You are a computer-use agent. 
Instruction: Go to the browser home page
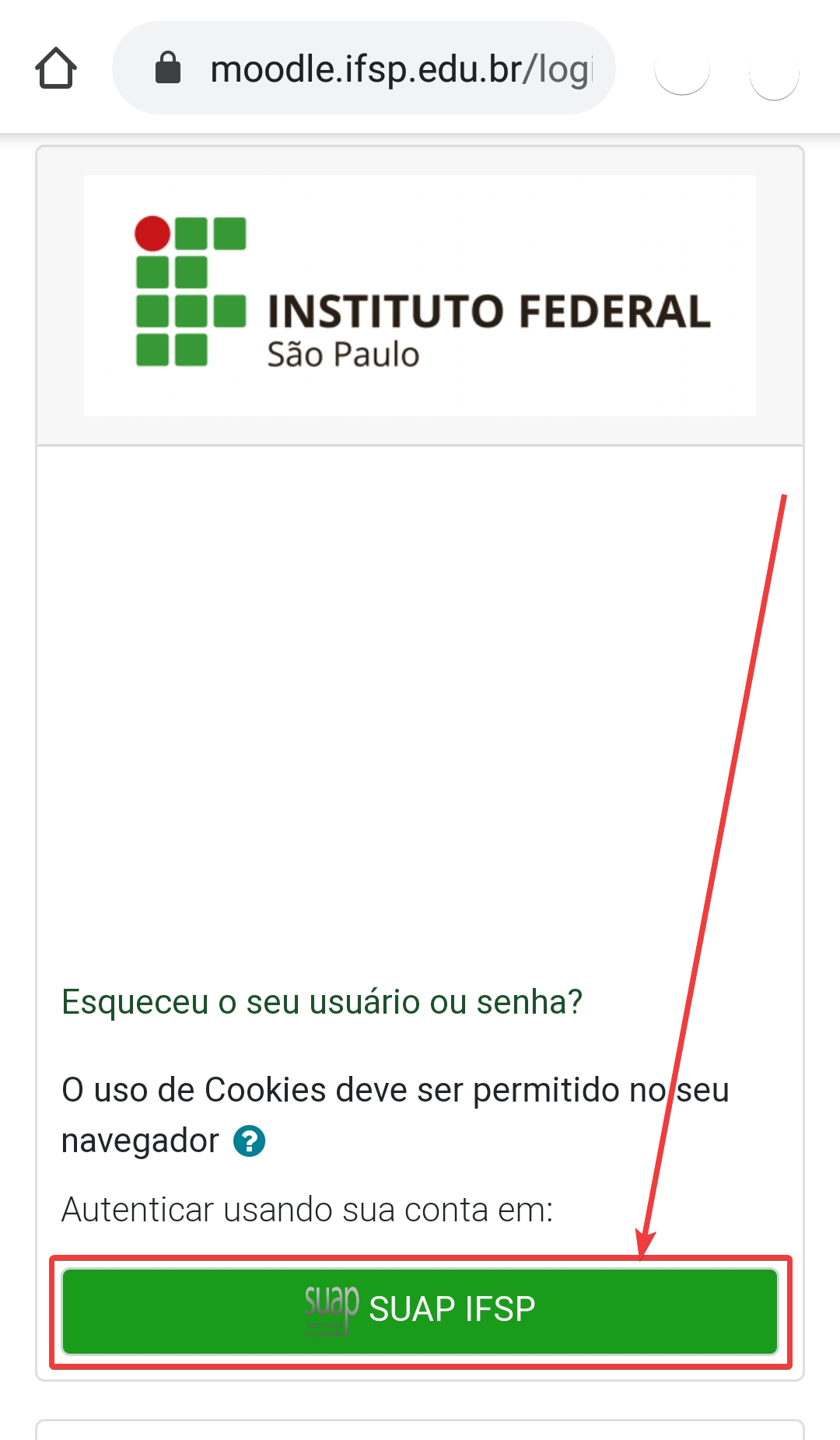[x=56, y=68]
